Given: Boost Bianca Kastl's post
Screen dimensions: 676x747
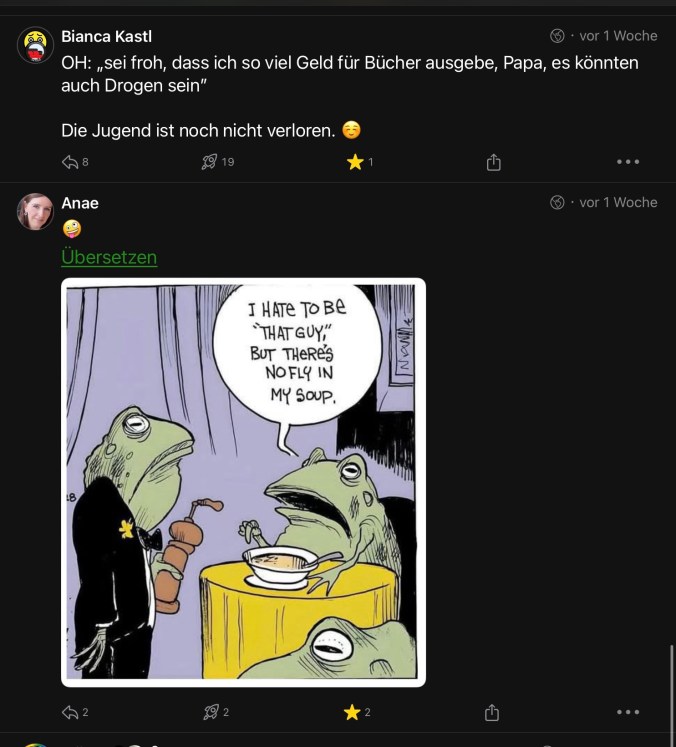Looking at the screenshot, I should (210, 162).
